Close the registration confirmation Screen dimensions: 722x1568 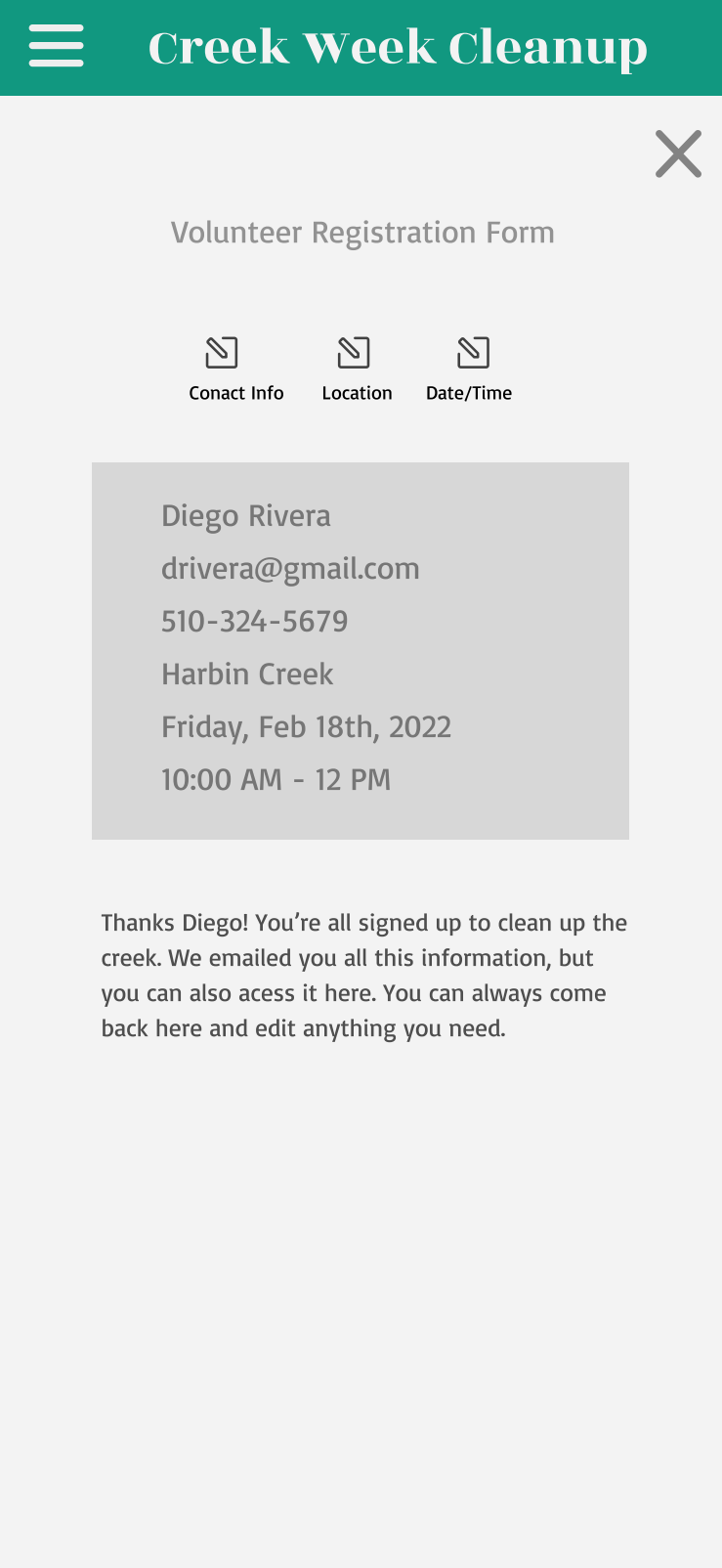[678, 153]
